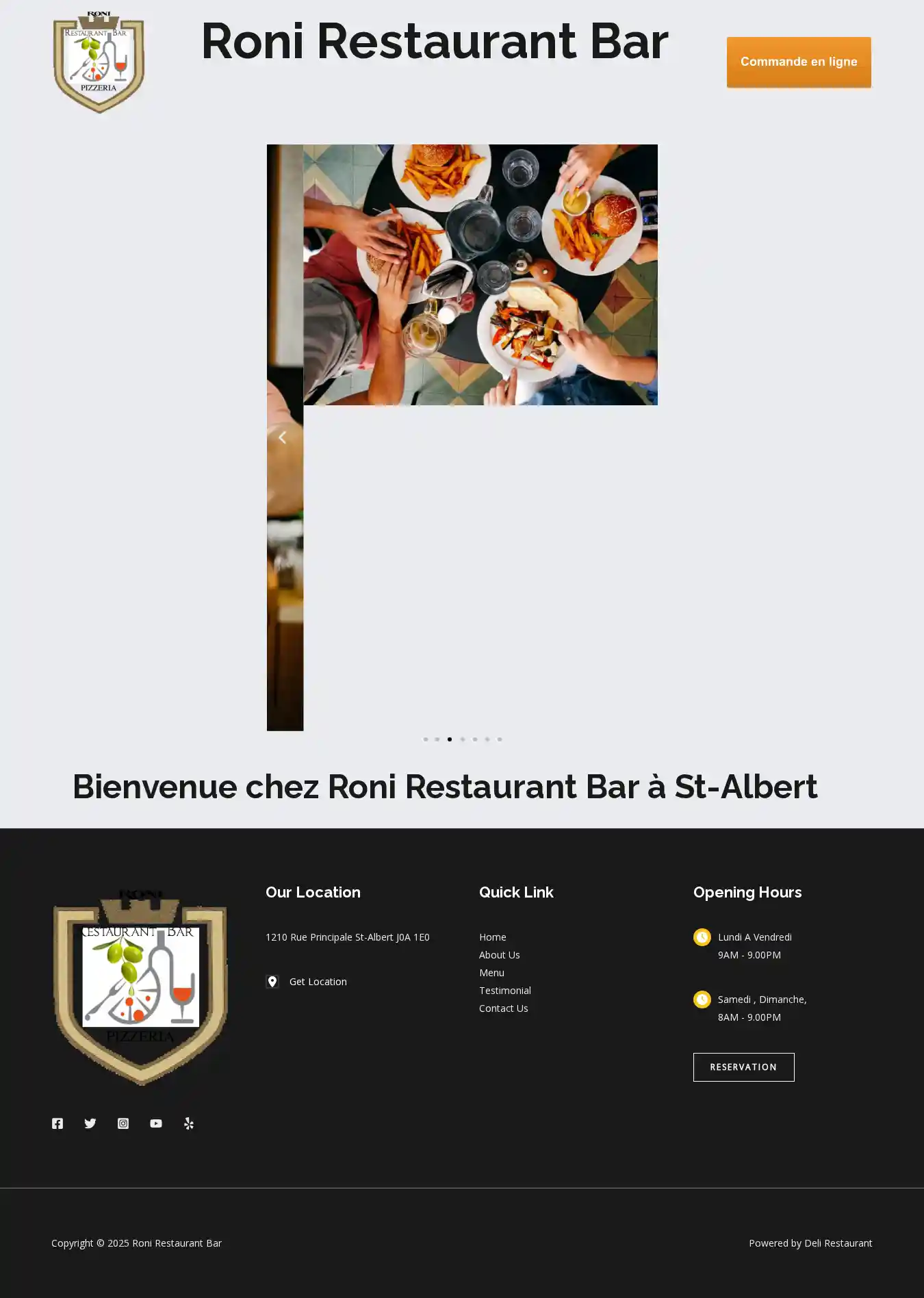This screenshot has width=924, height=1298.
Task: Open the Testimonial quick link
Action: click(x=504, y=991)
